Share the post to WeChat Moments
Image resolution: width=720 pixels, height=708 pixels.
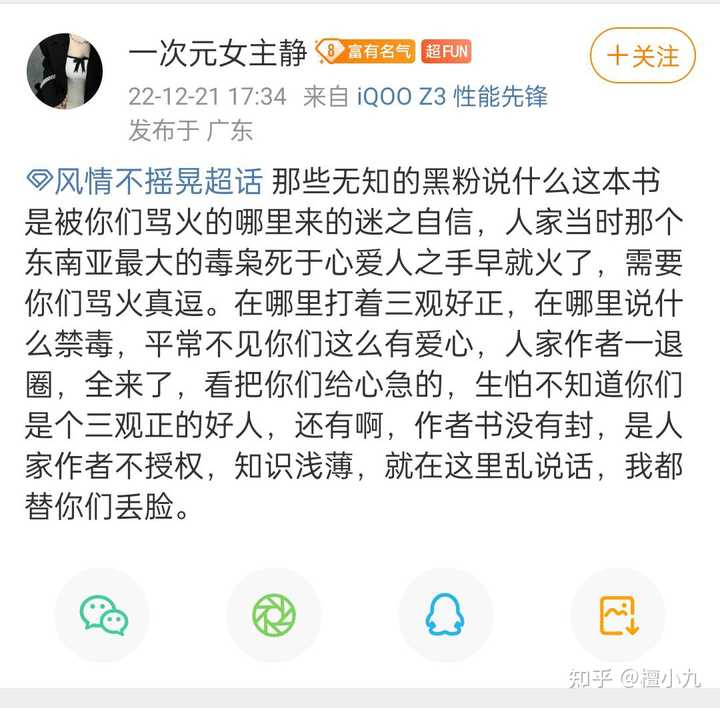point(273,615)
